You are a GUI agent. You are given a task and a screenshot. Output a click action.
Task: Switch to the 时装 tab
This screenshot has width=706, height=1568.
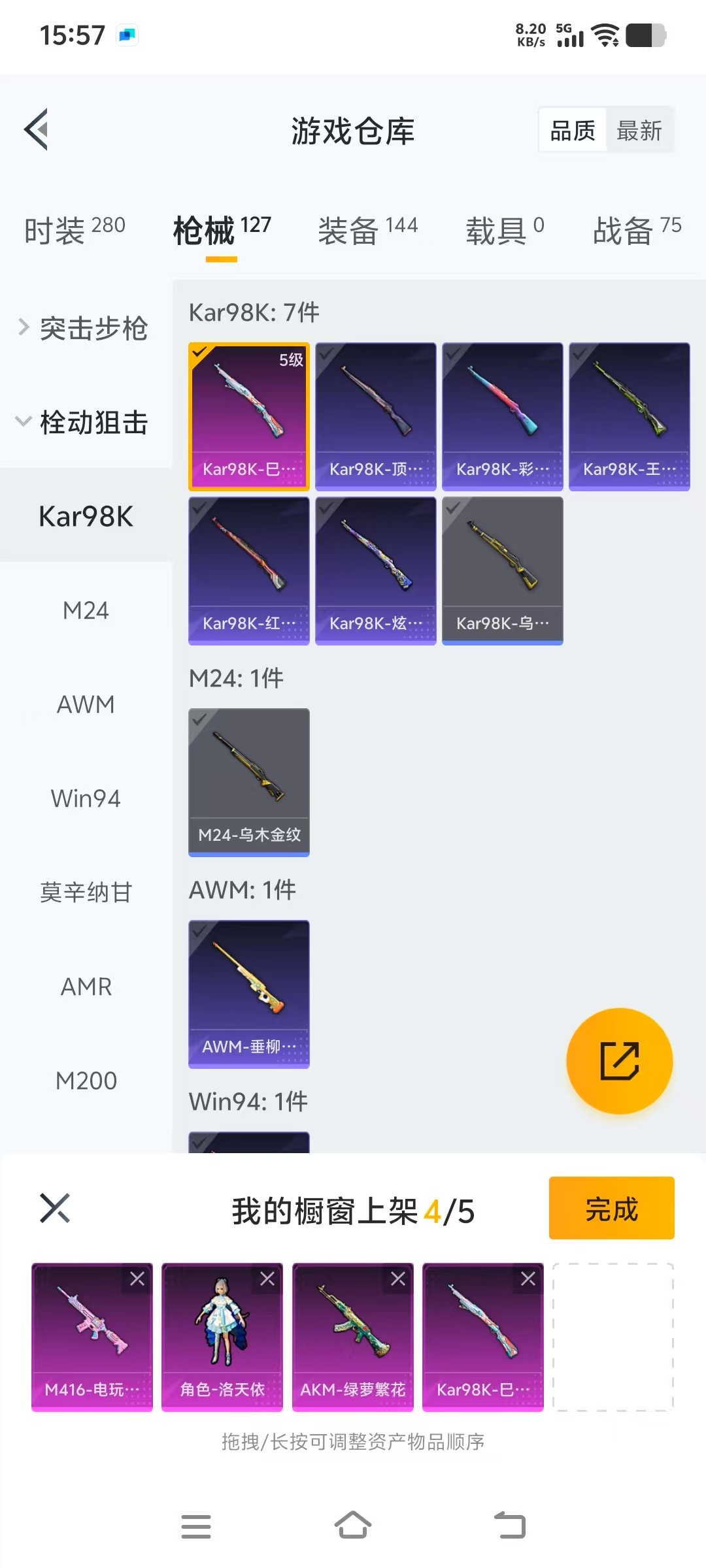tap(74, 230)
